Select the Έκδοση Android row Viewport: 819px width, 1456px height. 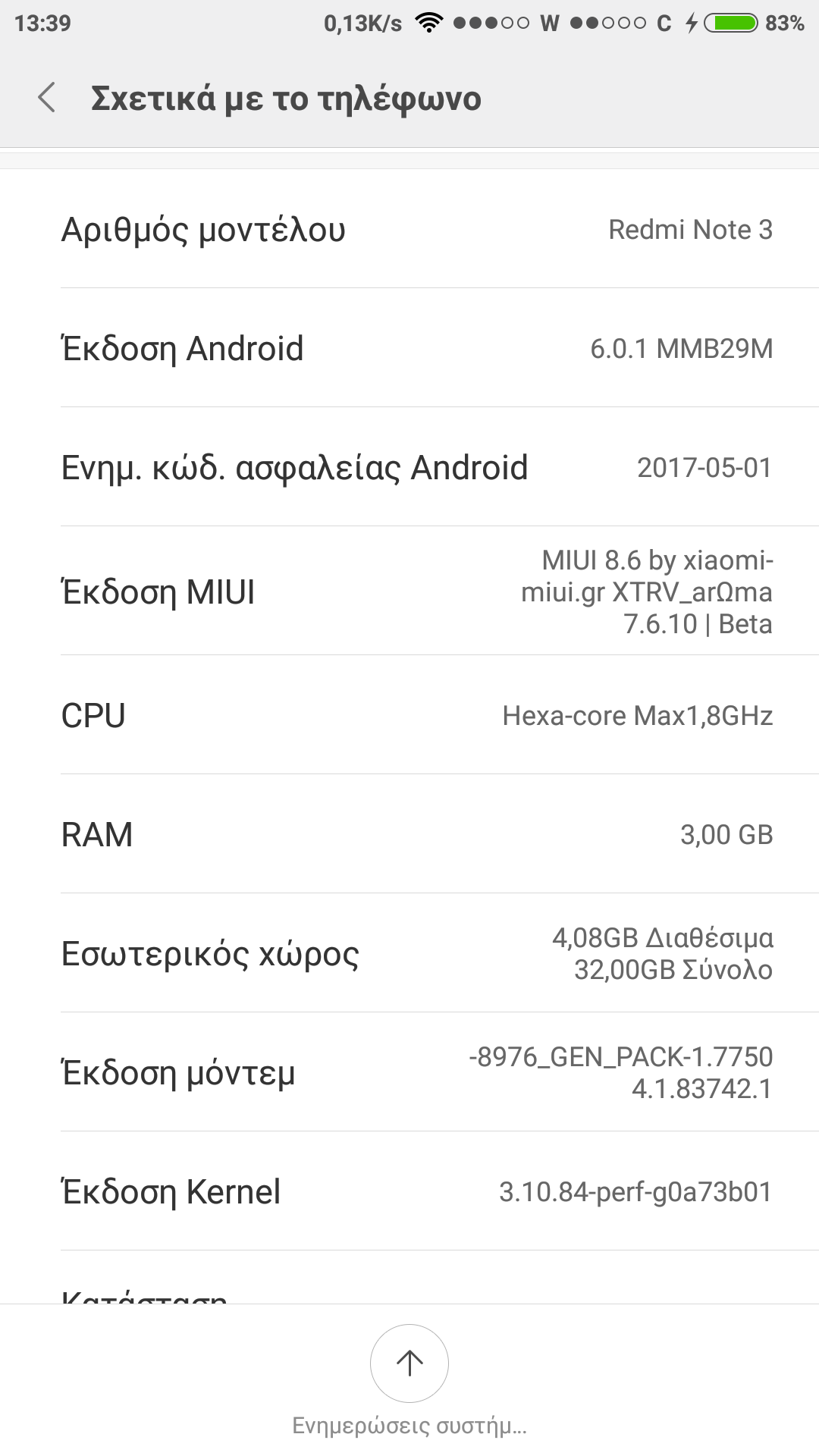tap(409, 348)
